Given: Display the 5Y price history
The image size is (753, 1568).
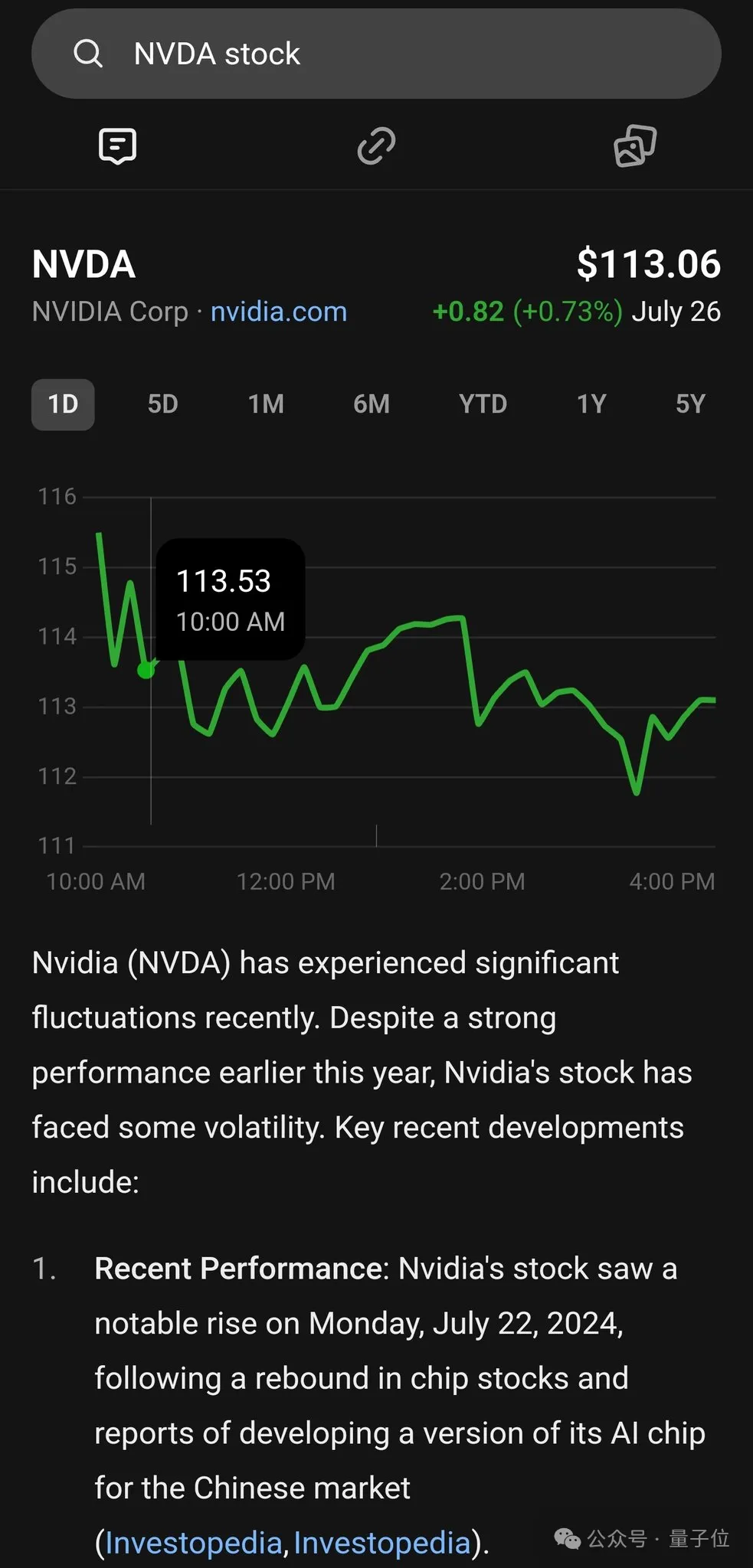Looking at the screenshot, I should (x=689, y=404).
